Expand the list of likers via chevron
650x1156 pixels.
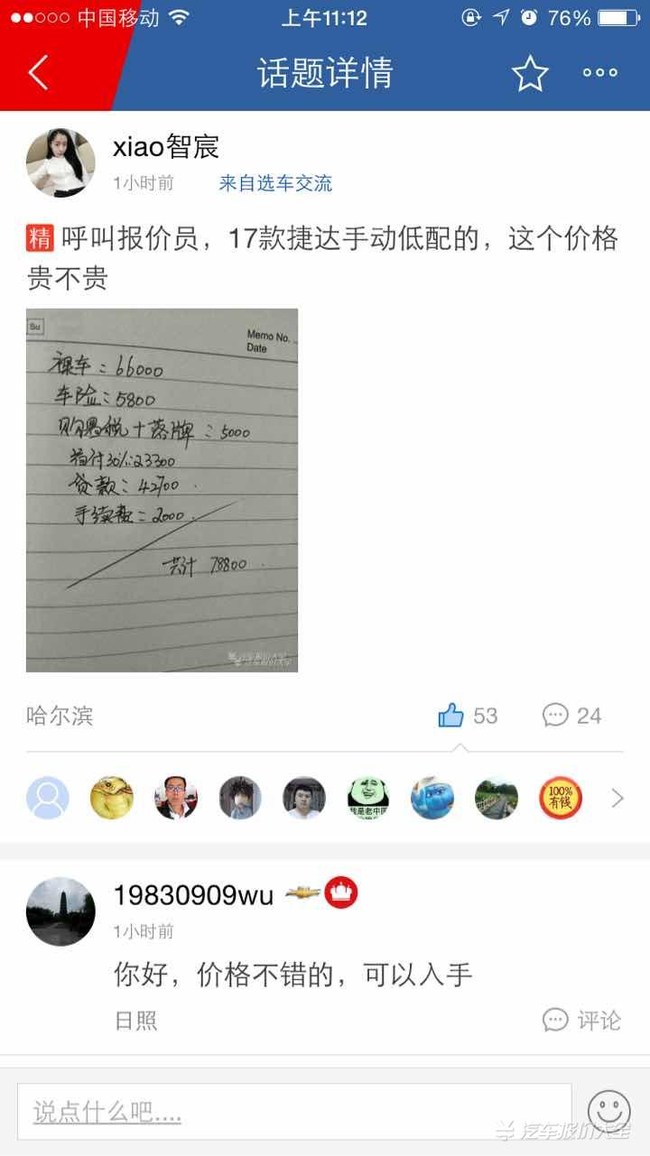[617, 798]
